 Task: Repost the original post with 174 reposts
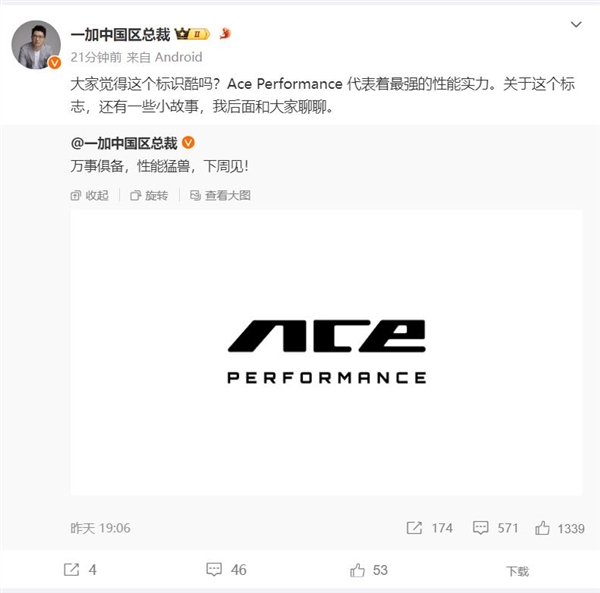(429, 528)
